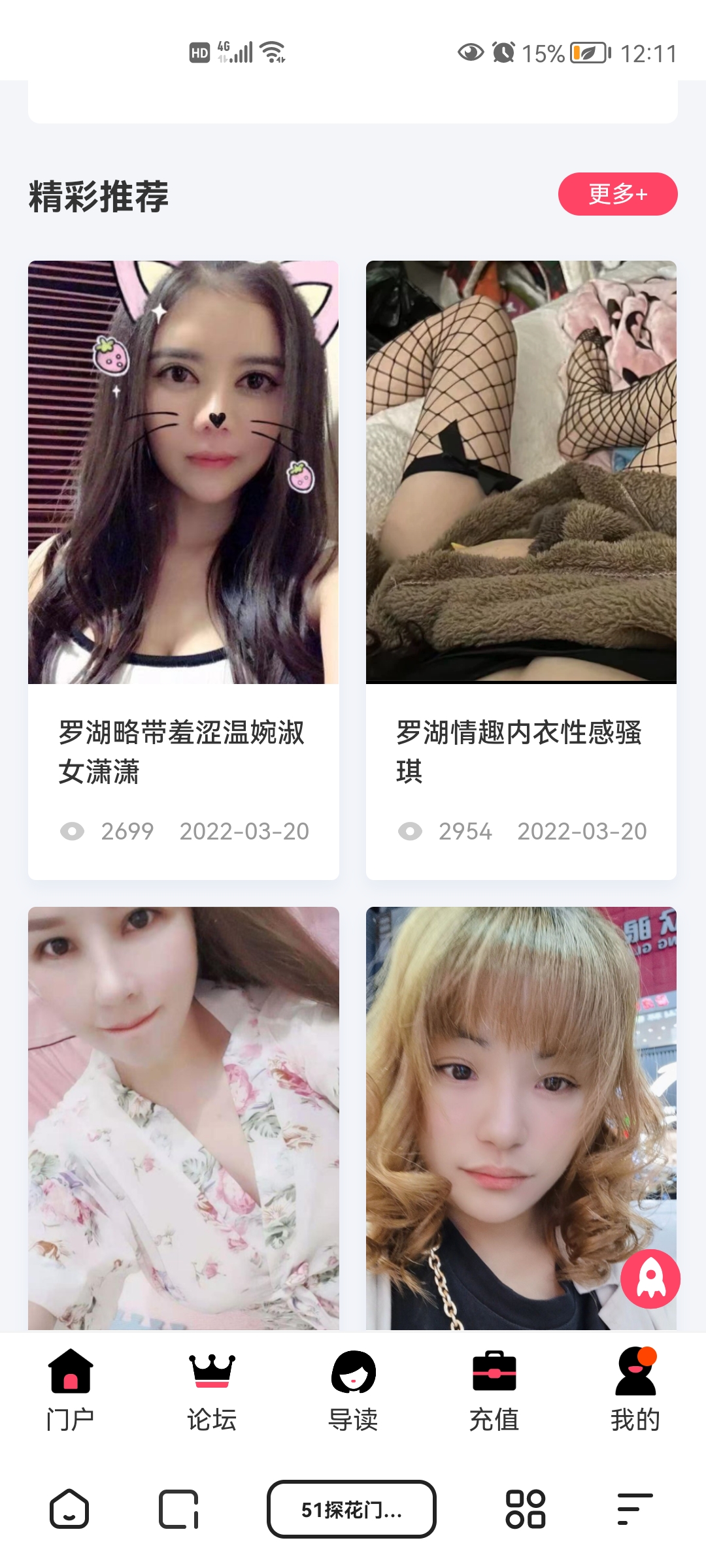Open the browser tab switcher icon
The width and height of the screenshot is (706, 1568).
pyautogui.click(x=178, y=1509)
